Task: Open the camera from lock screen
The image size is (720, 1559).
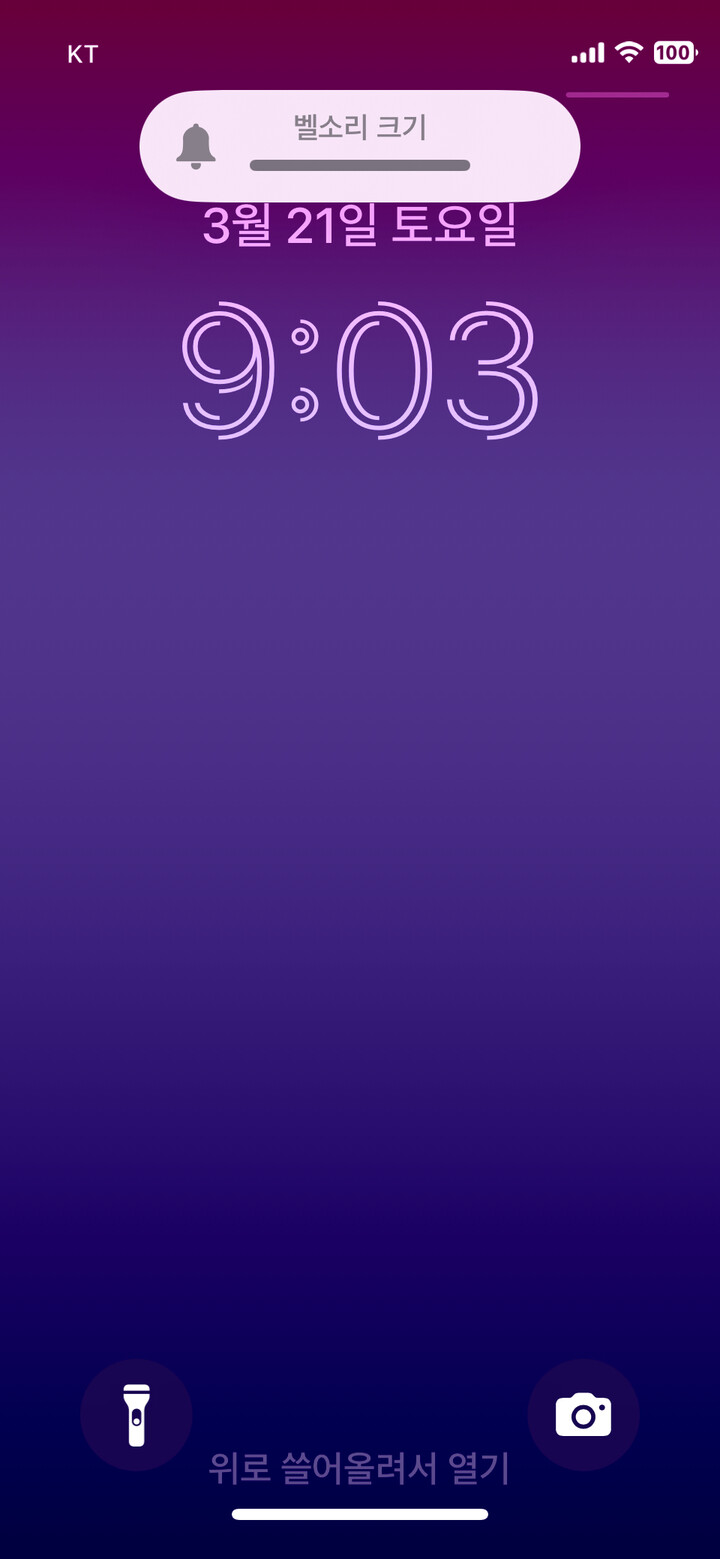Action: [583, 1415]
